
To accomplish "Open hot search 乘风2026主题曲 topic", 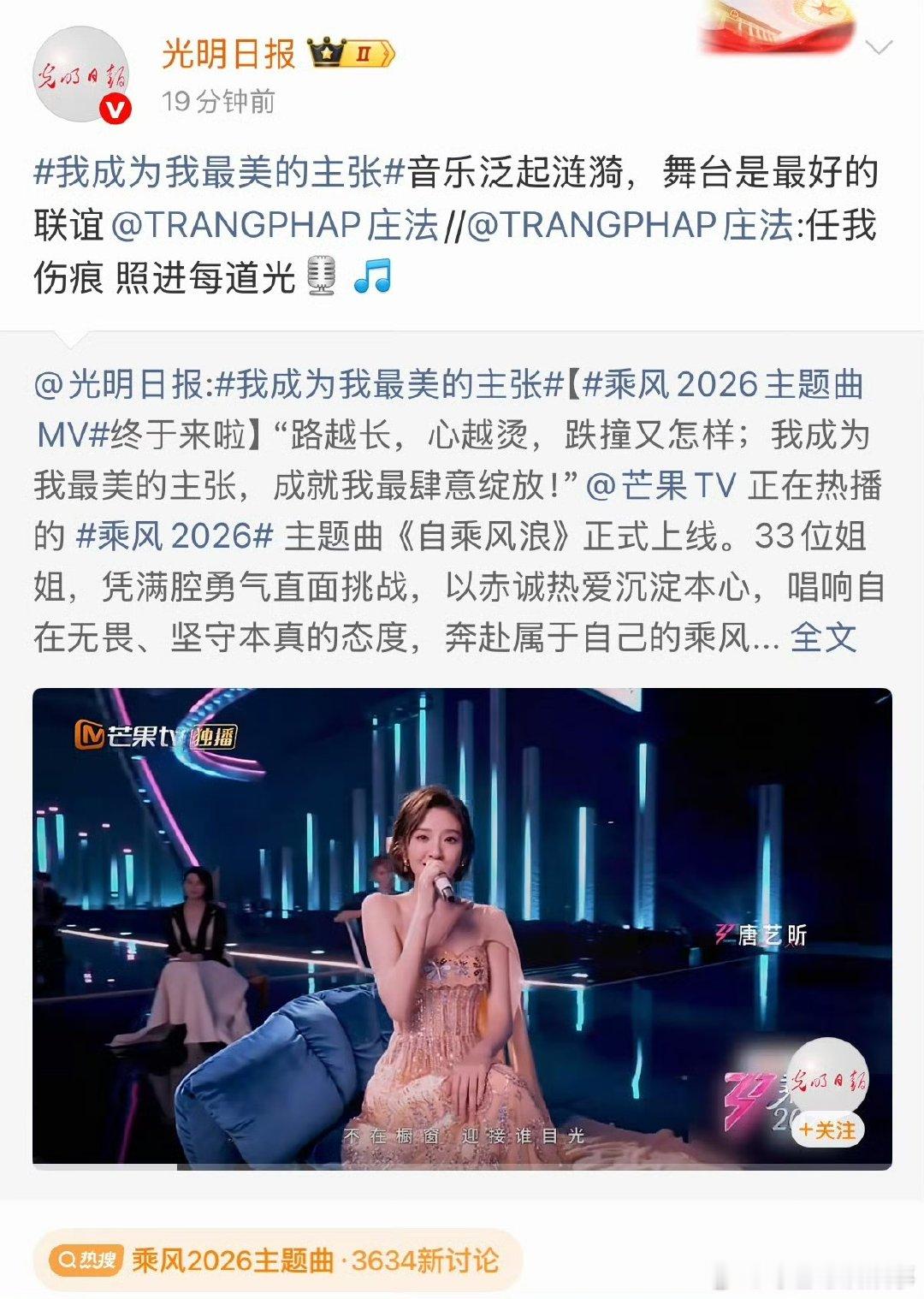I will click(277, 1260).
